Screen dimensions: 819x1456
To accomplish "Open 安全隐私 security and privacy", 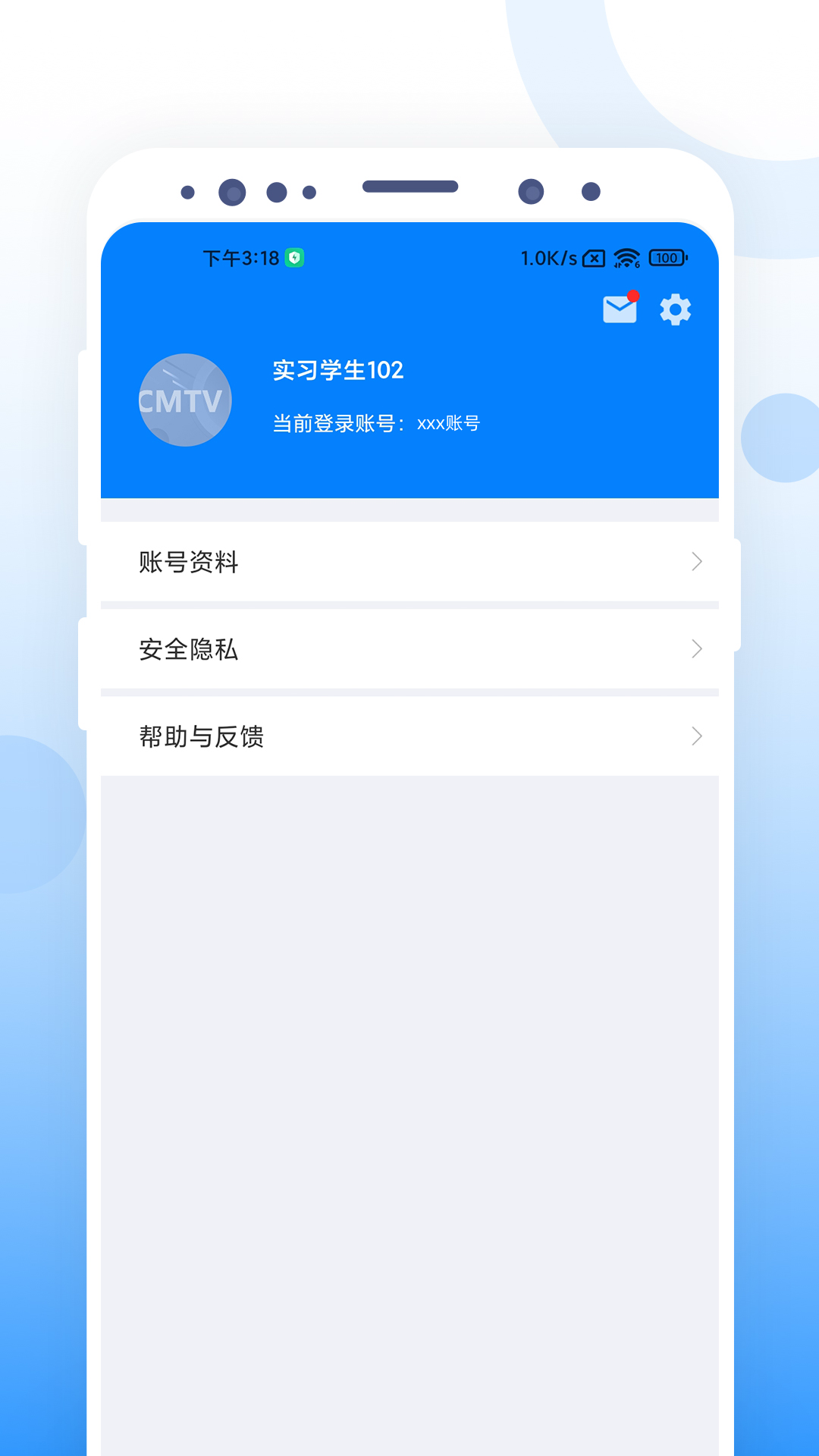I will pyautogui.click(x=188, y=650).
